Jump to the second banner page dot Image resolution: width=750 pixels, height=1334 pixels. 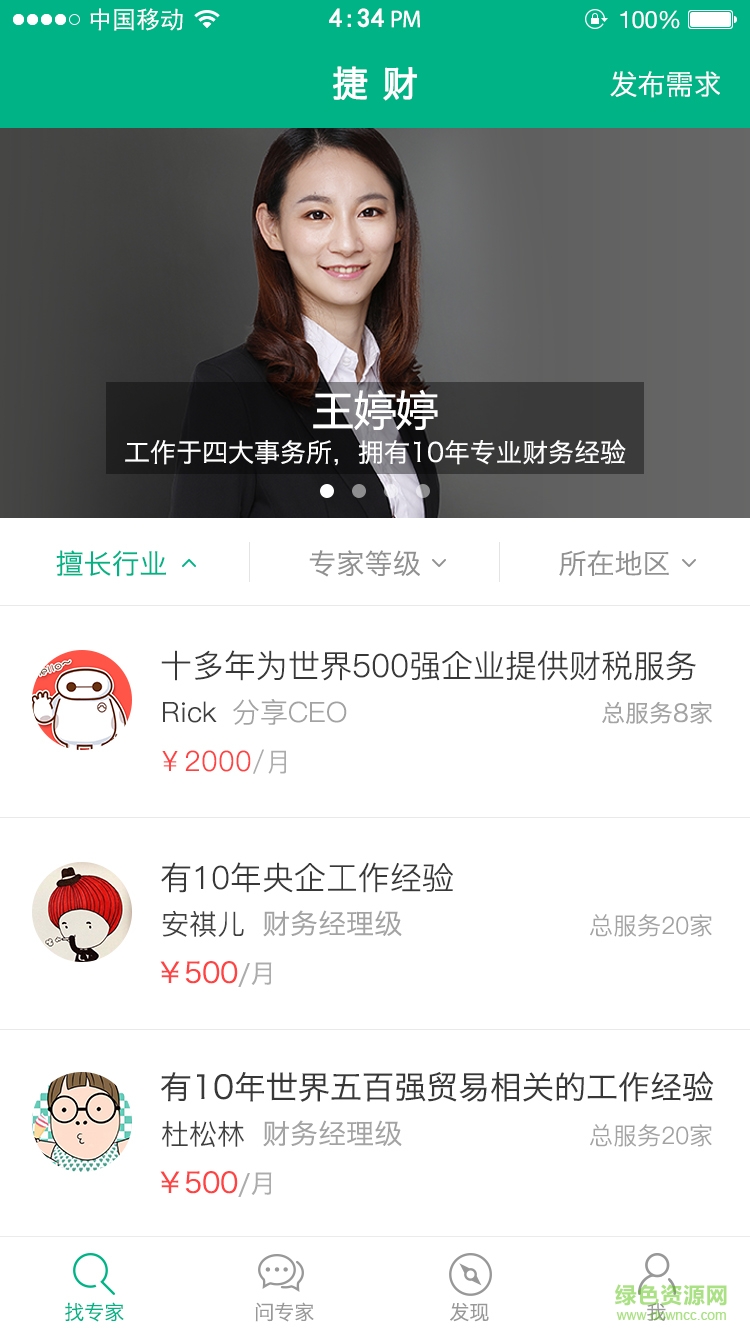(359, 491)
